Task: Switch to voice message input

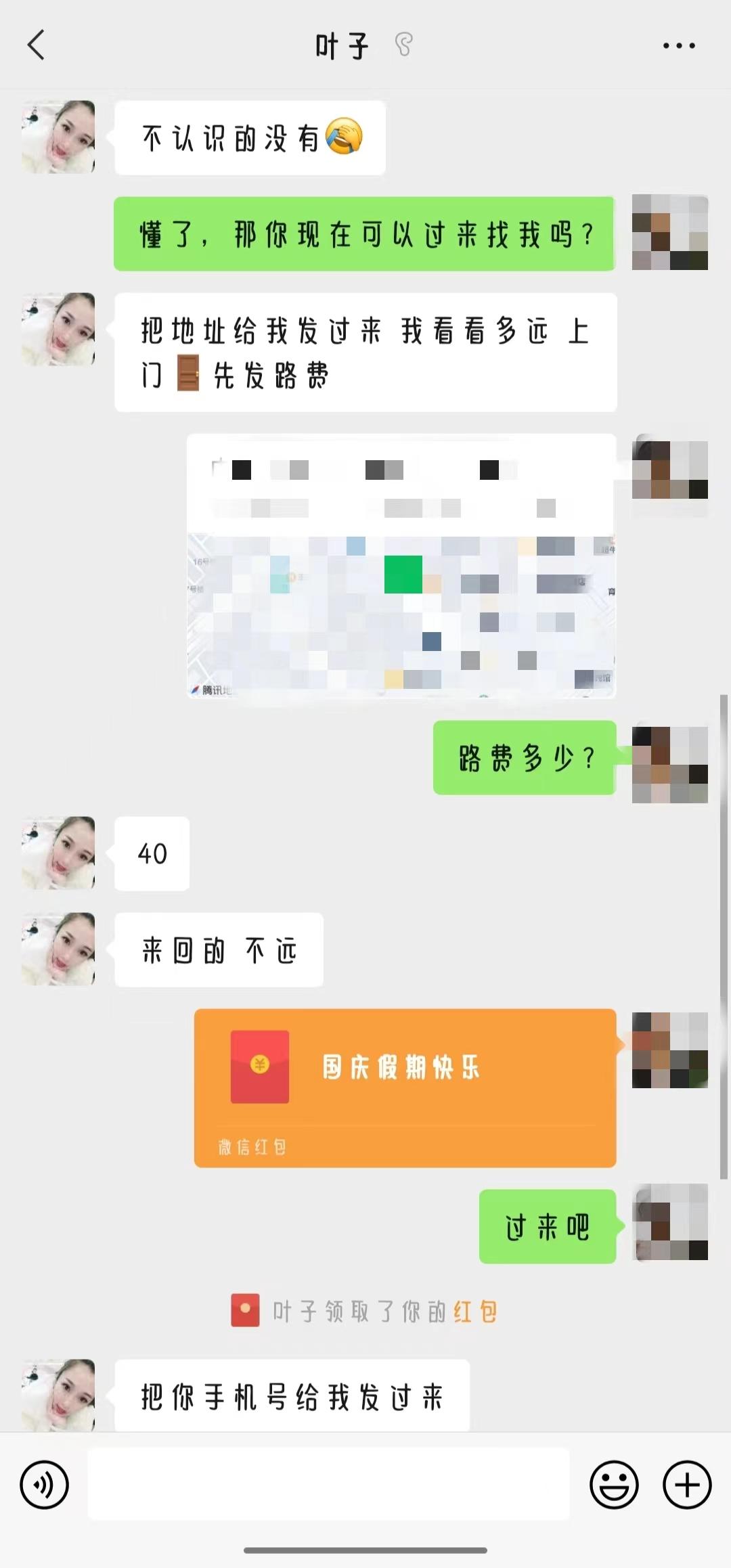Action: point(45,1485)
